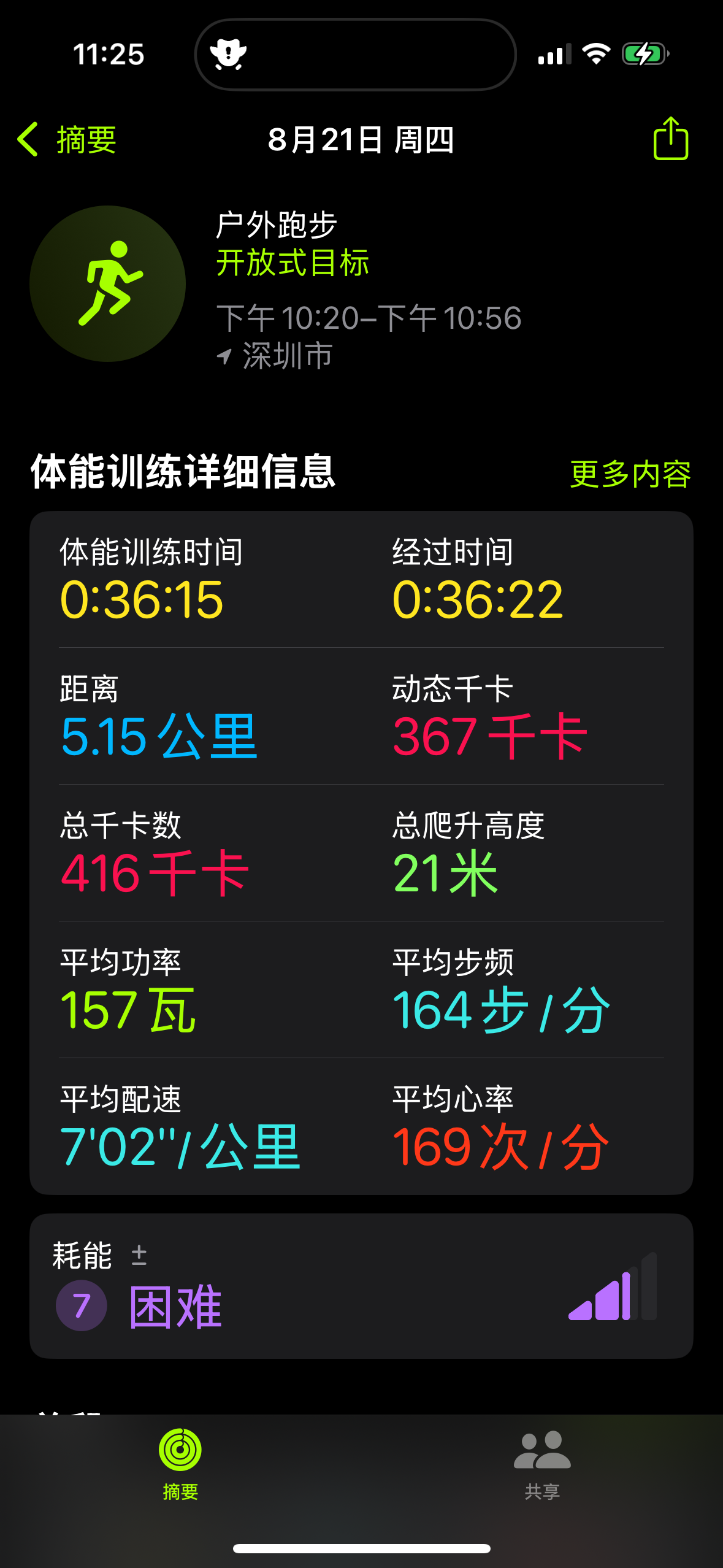Go back to 摘要
The width and height of the screenshot is (723, 1568).
(66, 139)
